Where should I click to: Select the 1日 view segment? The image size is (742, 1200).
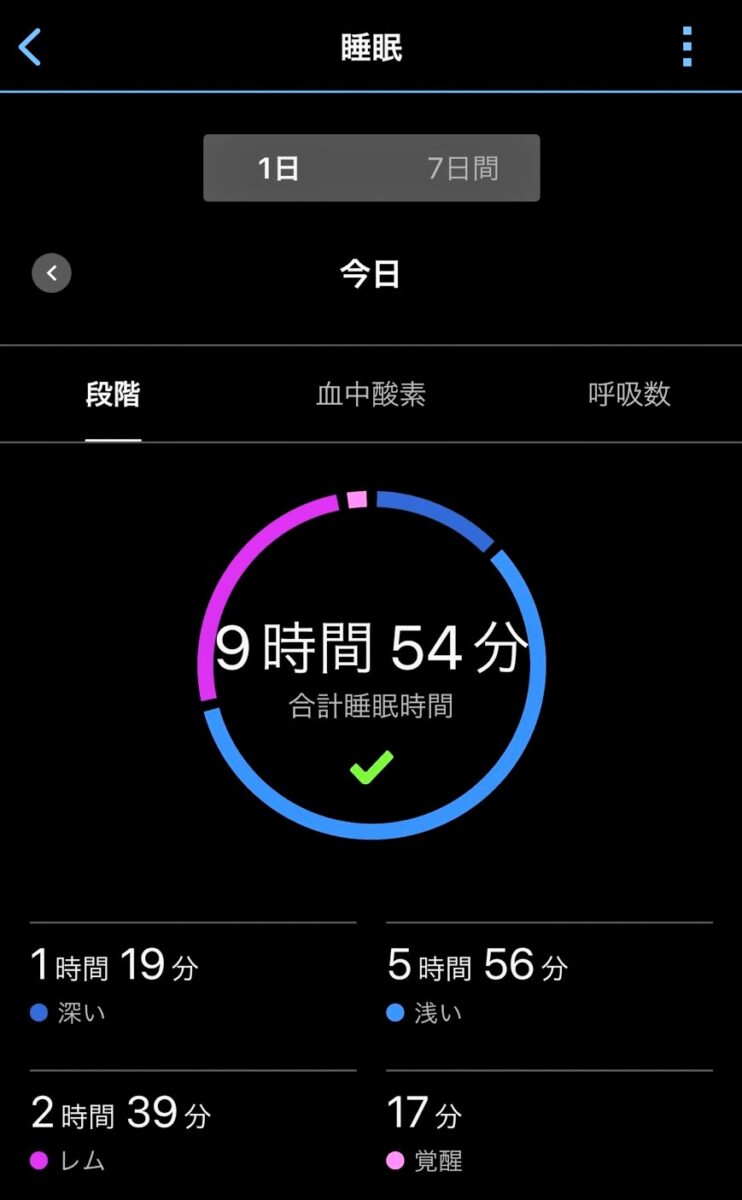coord(279,168)
